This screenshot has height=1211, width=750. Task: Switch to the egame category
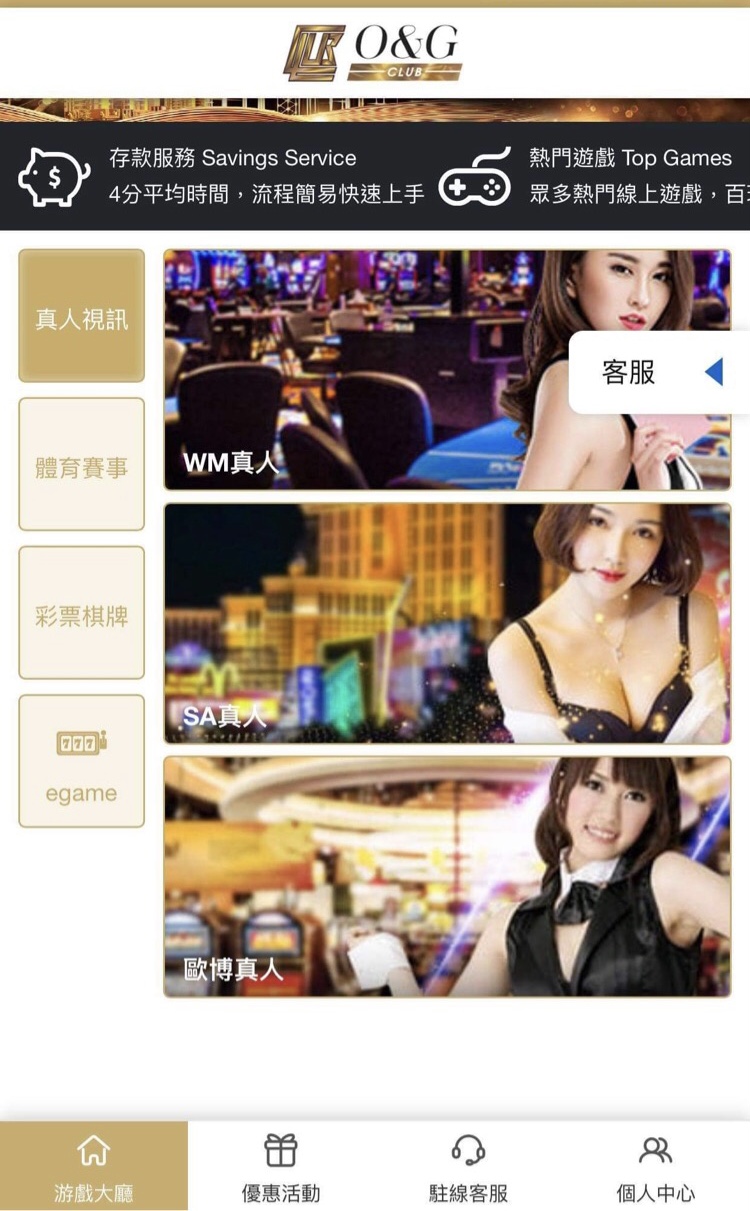[x=81, y=762]
